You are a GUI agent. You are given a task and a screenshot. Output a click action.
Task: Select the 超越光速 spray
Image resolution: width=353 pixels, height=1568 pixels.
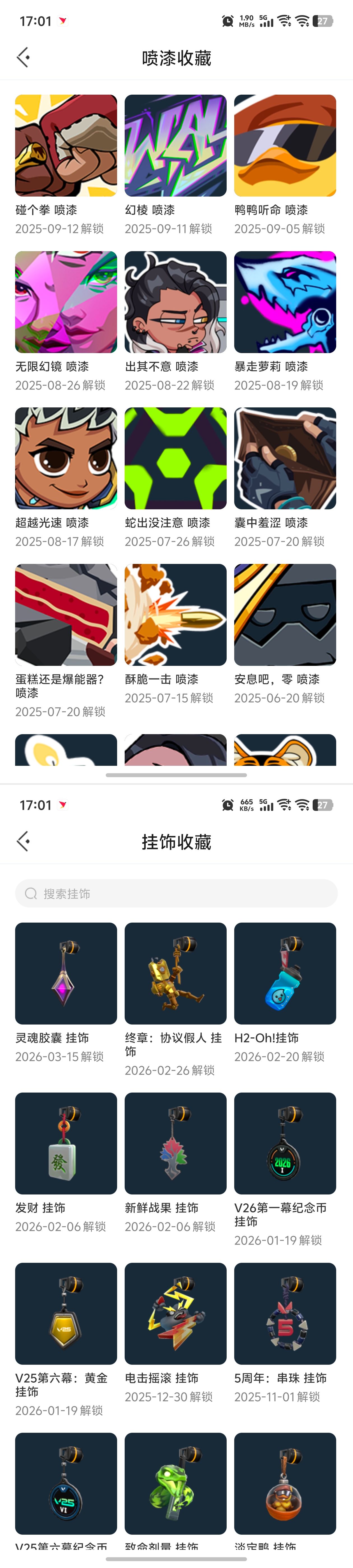pos(66,458)
